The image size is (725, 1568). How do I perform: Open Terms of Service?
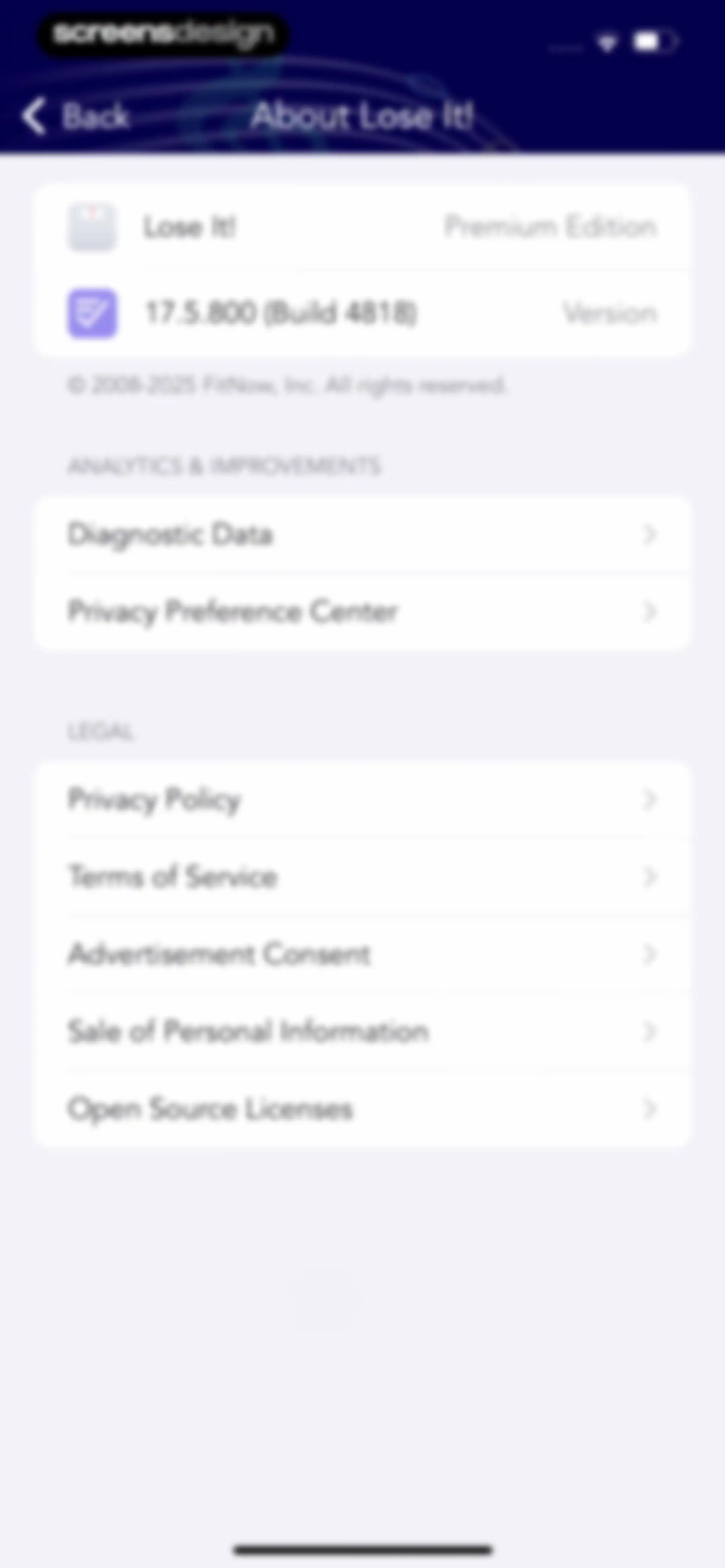[x=362, y=877]
